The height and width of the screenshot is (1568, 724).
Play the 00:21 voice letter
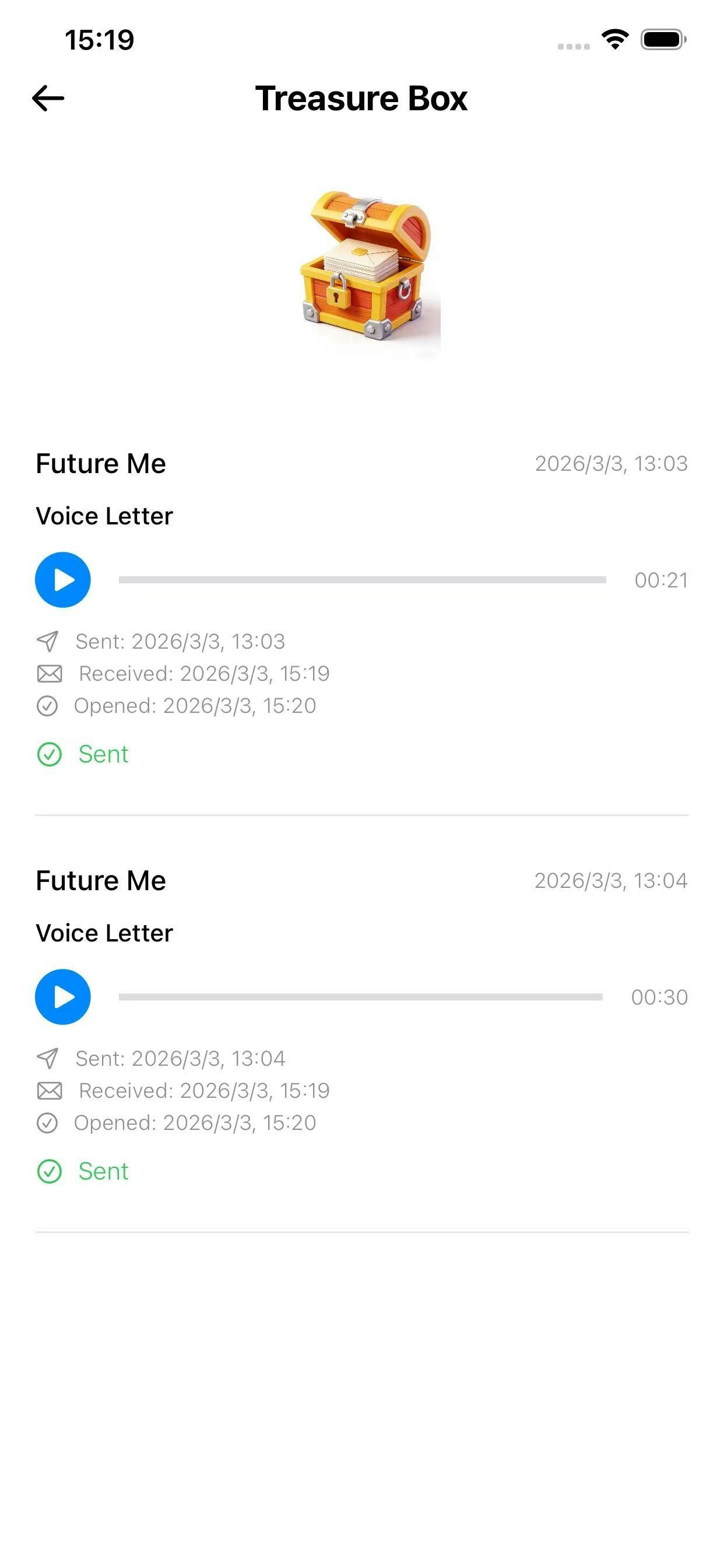tap(63, 579)
